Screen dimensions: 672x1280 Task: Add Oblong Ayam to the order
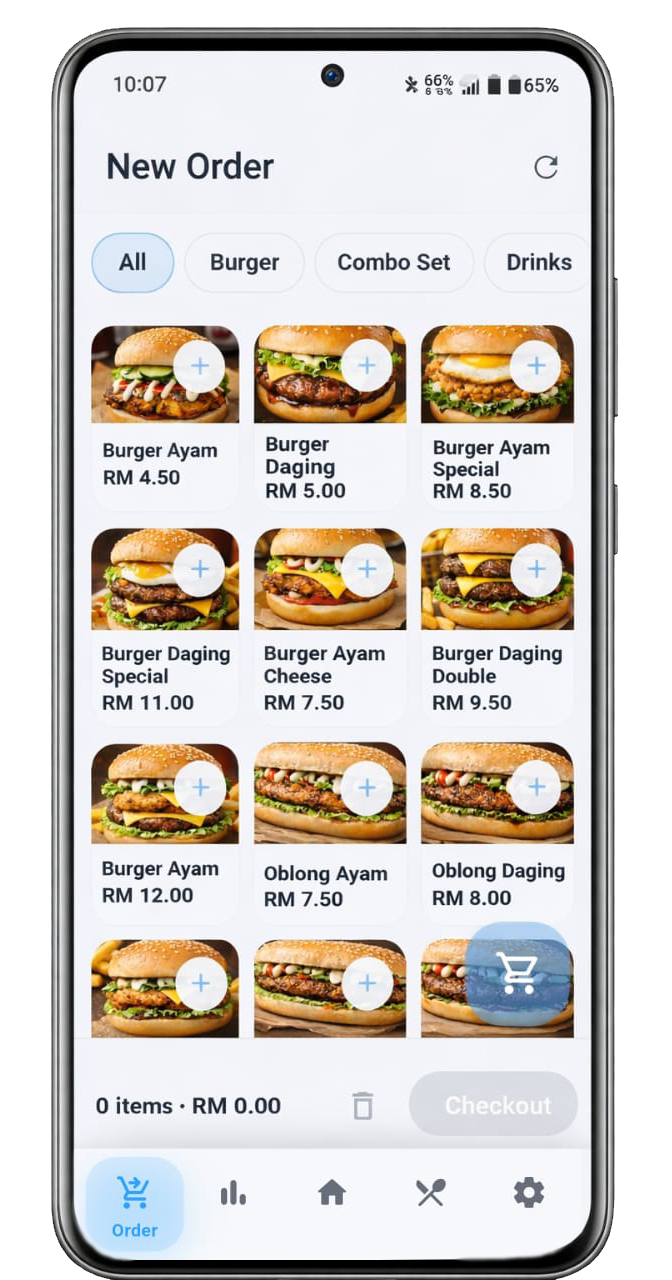(366, 787)
